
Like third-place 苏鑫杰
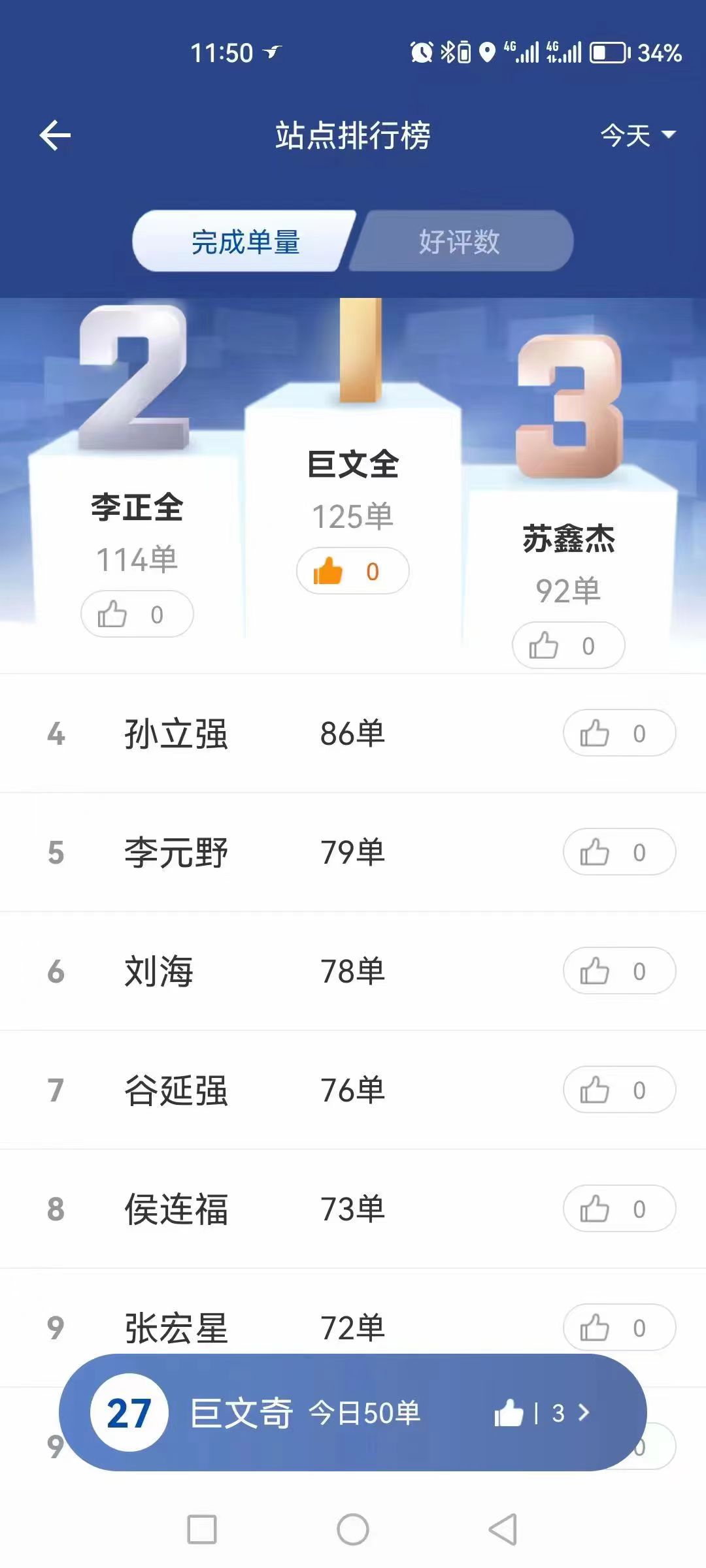pos(569,645)
